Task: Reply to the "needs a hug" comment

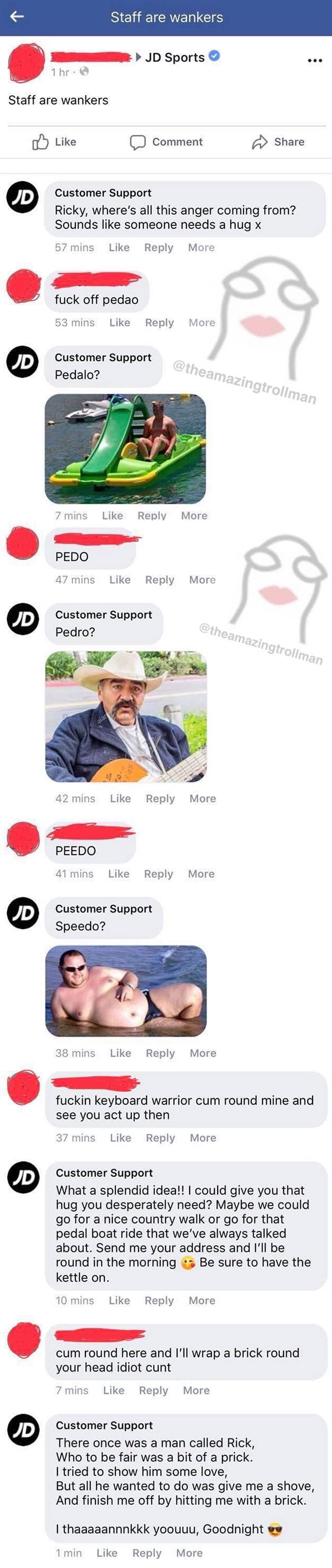Action: [158, 247]
